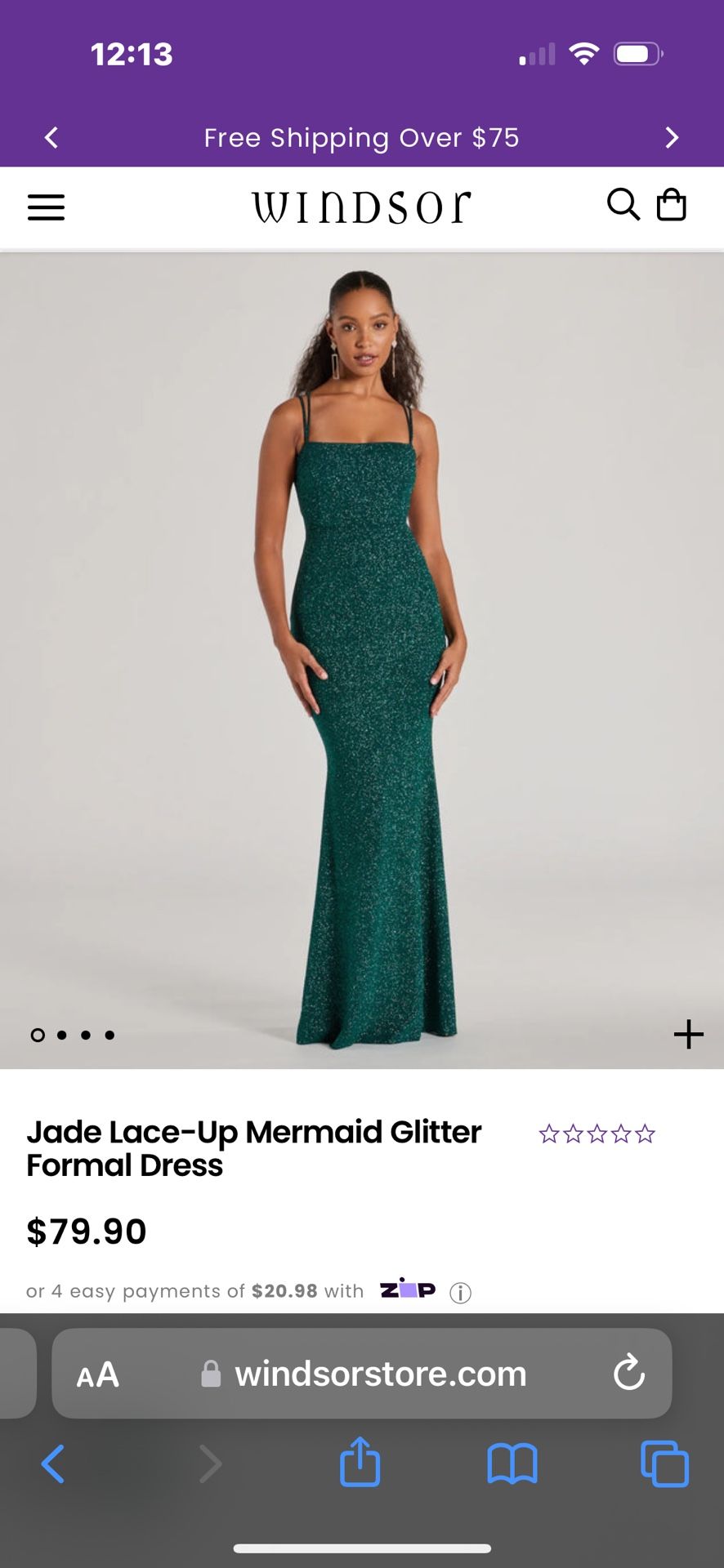This screenshot has height=1568, width=724.
Task: Go to previous promo with left chevron
Action: pyautogui.click(x=51, y=137)
